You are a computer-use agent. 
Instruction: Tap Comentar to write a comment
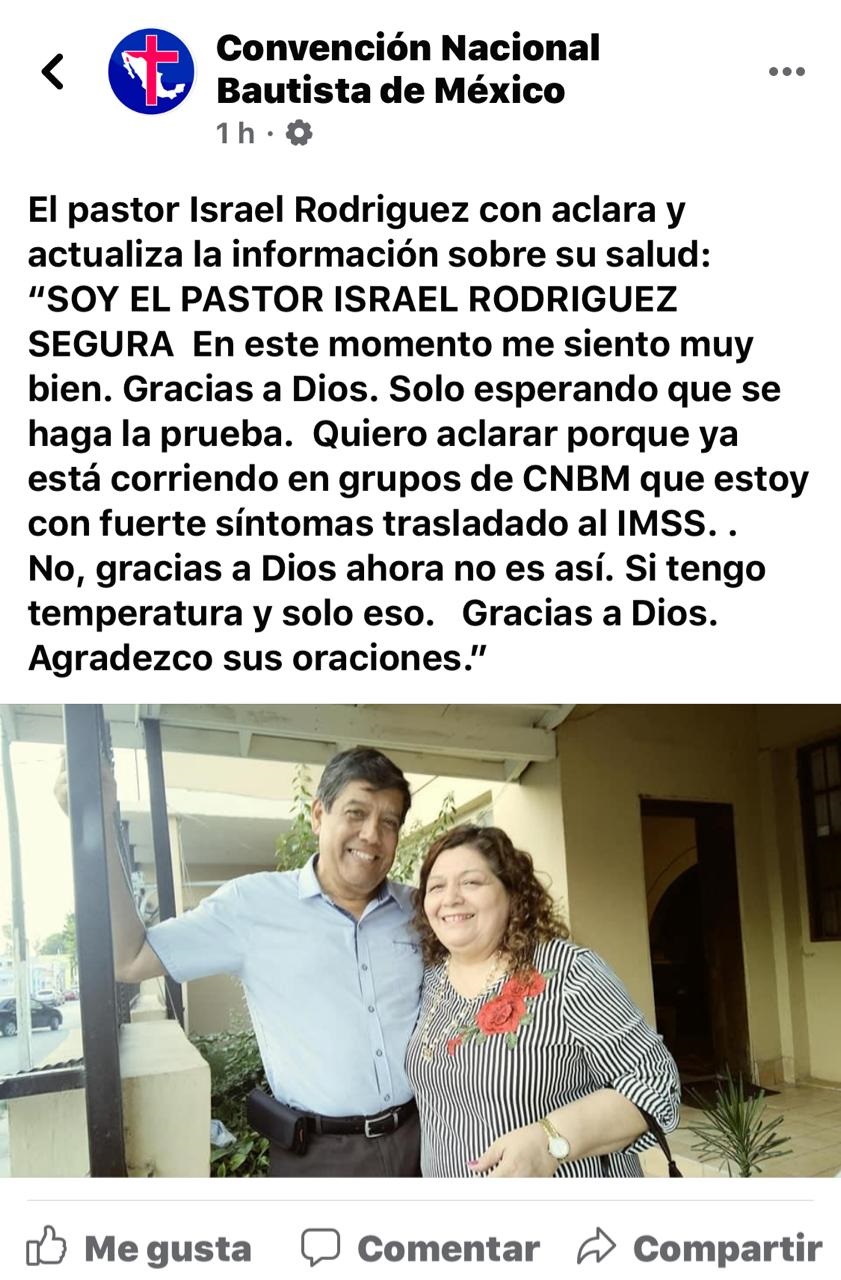click(x=420, y=1248)
